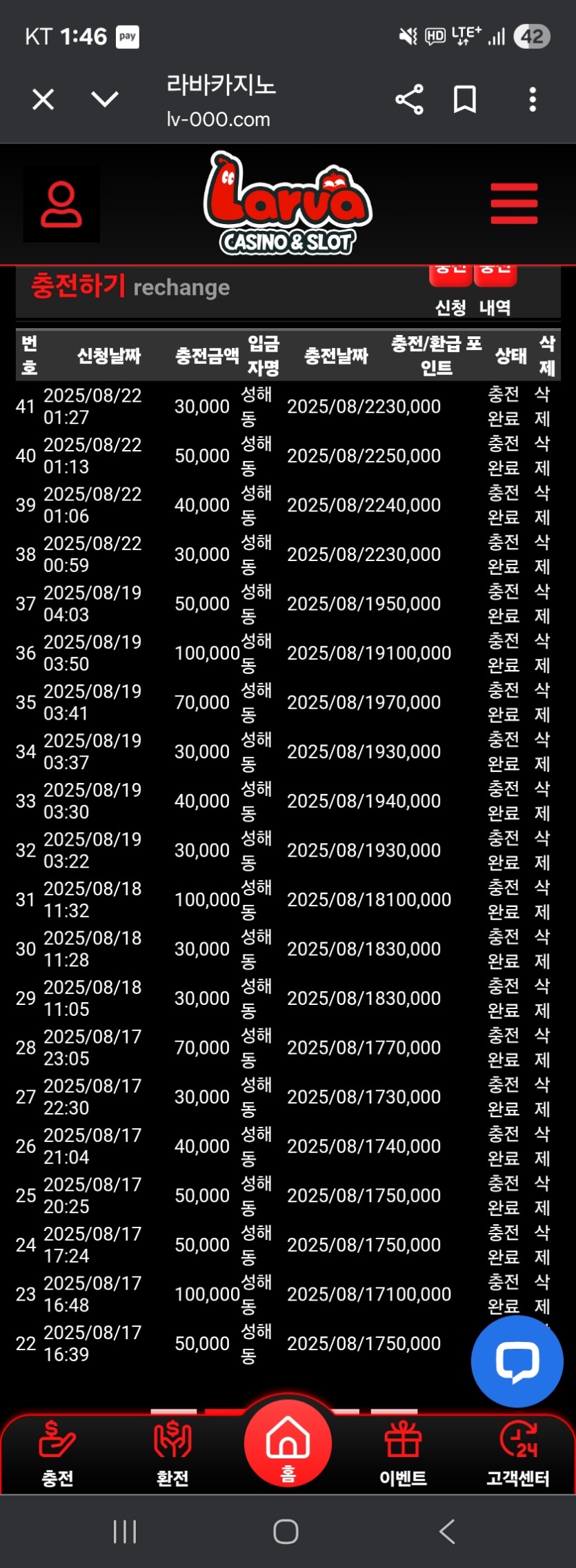Go to 충전 in bottom navigation
Viewport: 576px width, 1568px height.
point(57,1452)
